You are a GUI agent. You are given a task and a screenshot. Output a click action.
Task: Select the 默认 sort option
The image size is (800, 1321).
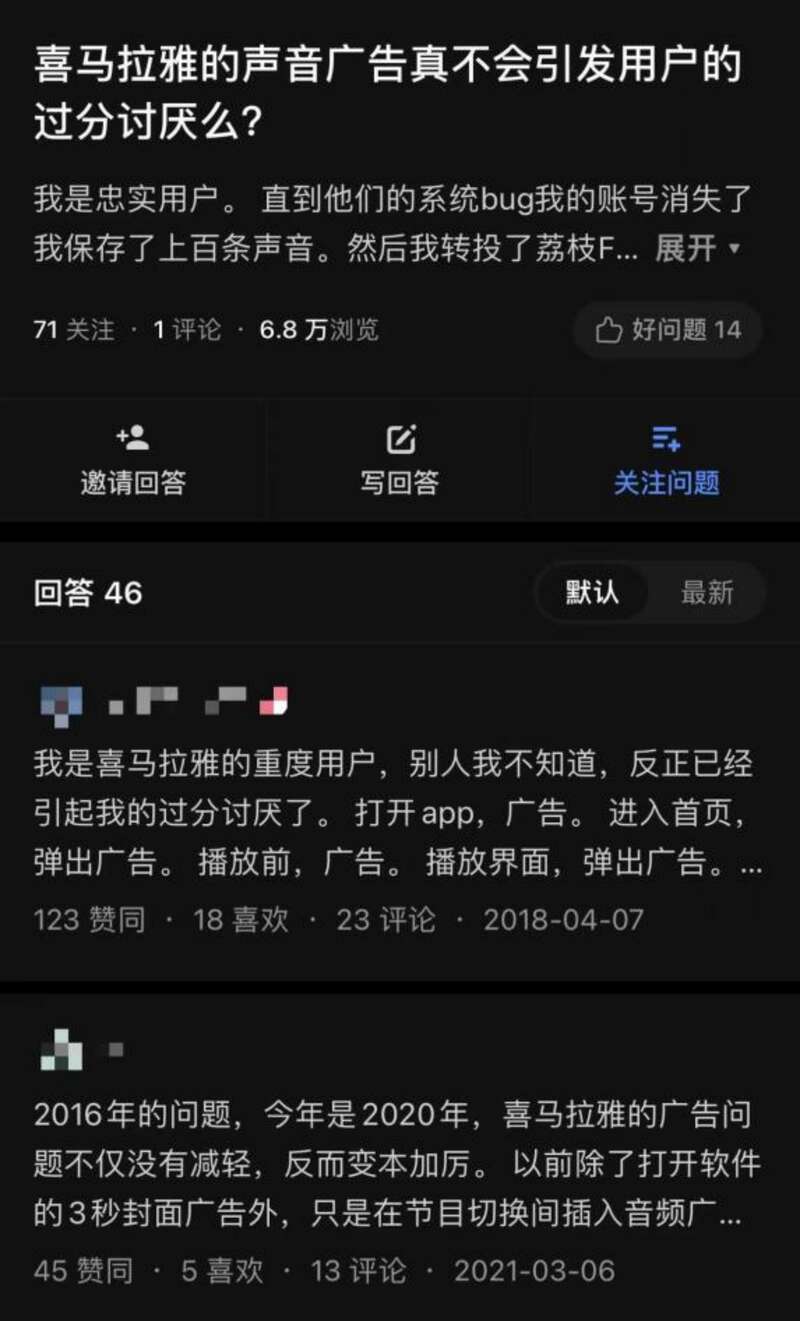coord(592,592)
